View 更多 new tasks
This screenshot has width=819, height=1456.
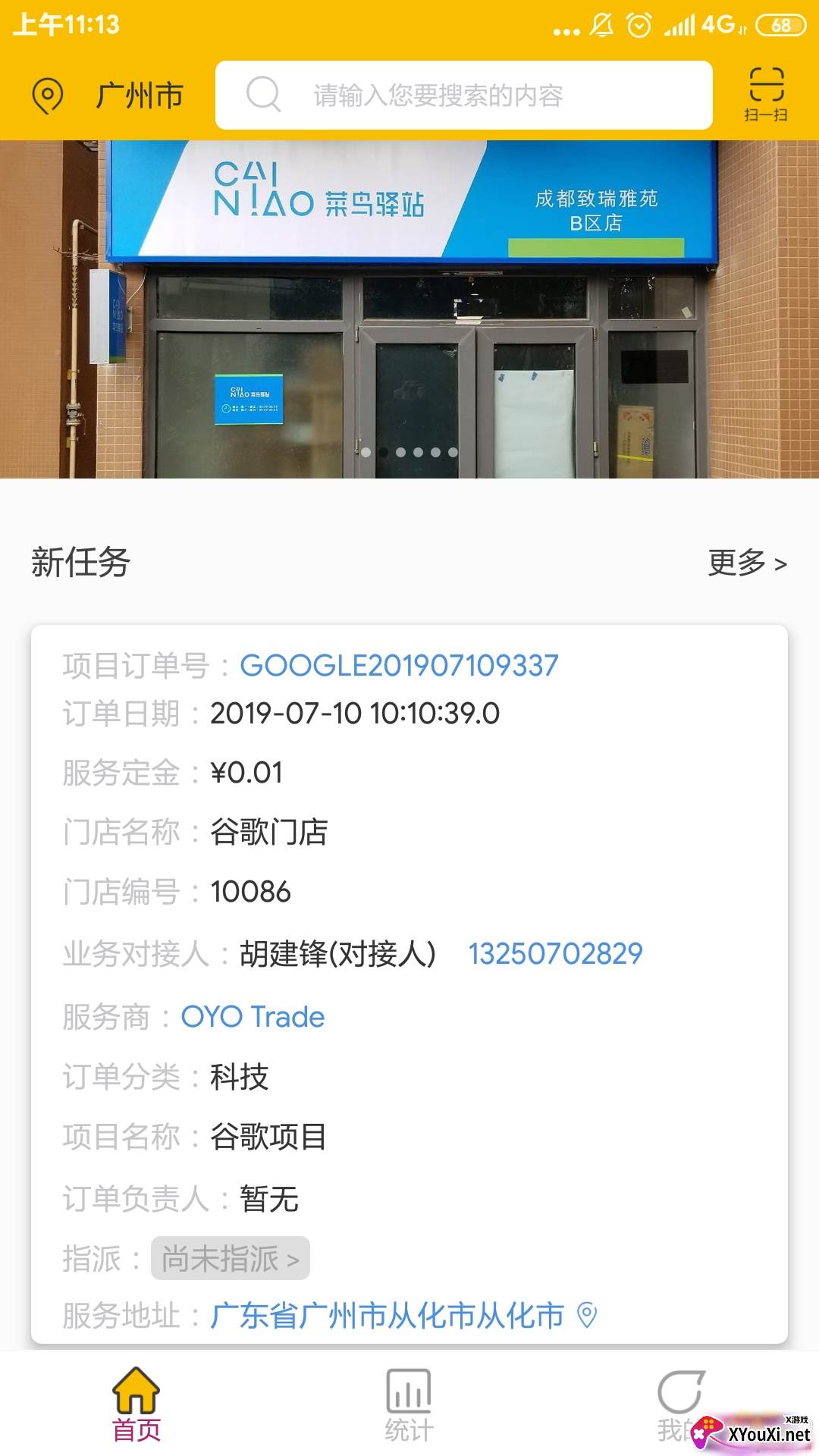[x=747, y=563]
